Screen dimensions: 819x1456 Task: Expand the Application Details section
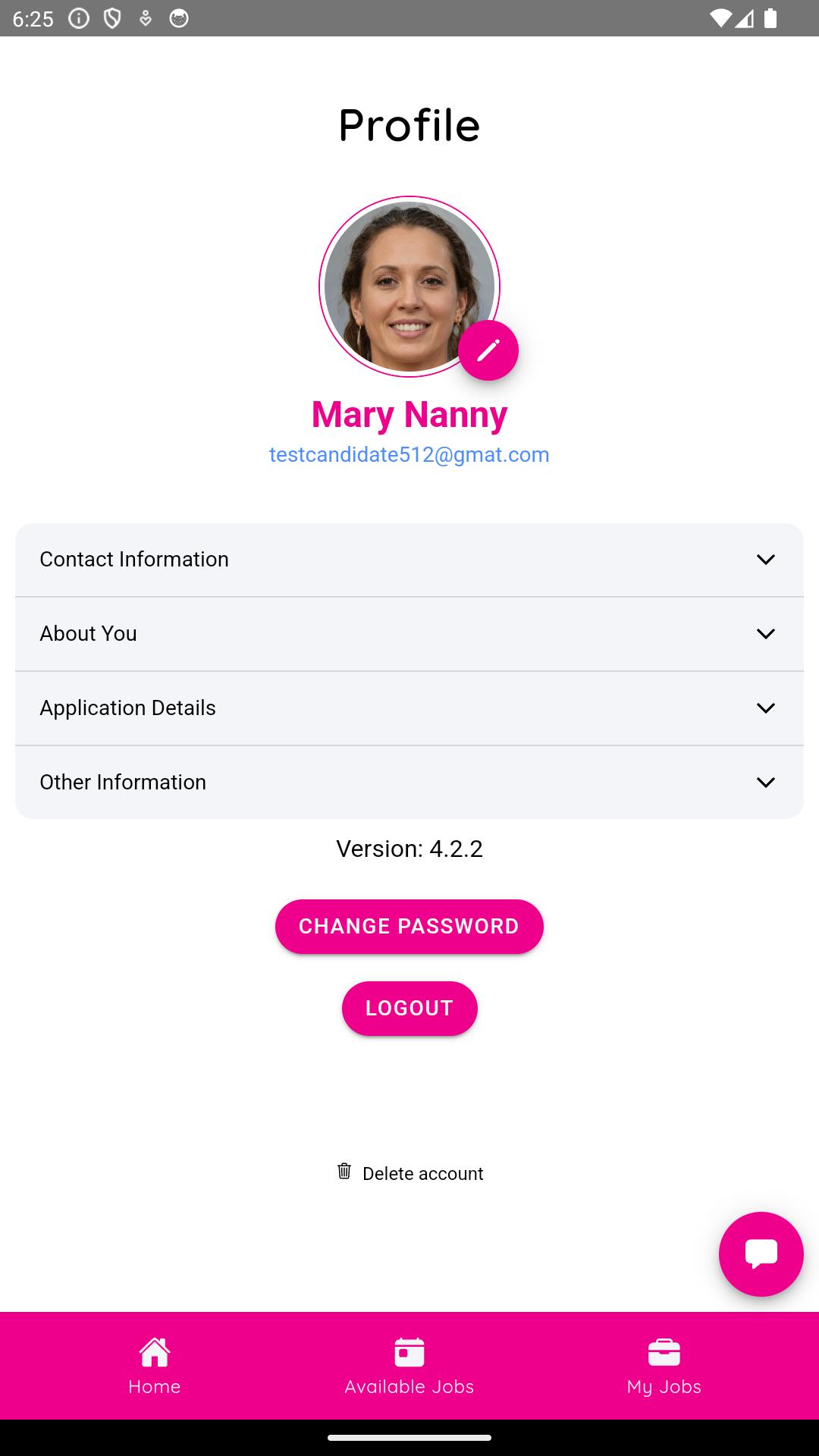coord(409,708)
